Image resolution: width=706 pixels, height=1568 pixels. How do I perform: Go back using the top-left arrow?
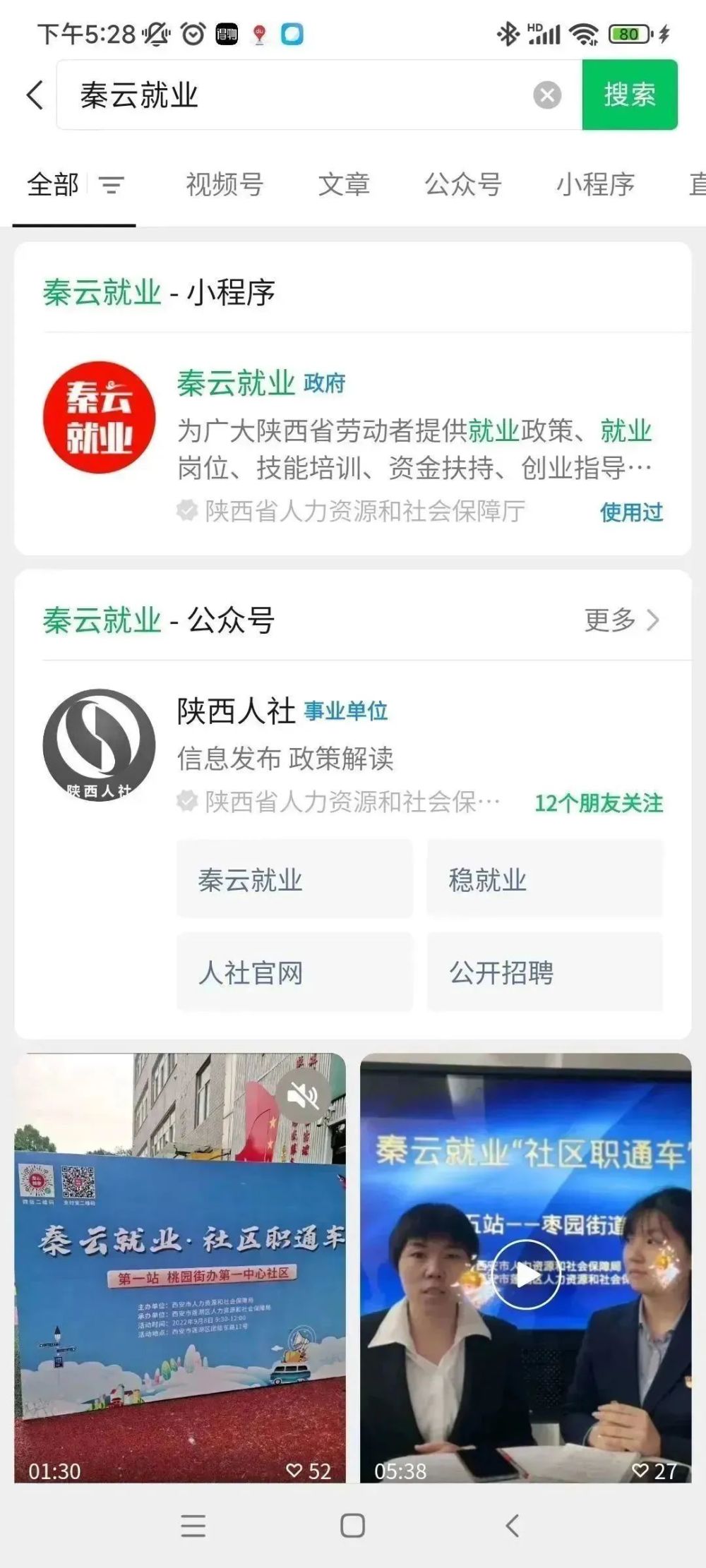point(34,95)
